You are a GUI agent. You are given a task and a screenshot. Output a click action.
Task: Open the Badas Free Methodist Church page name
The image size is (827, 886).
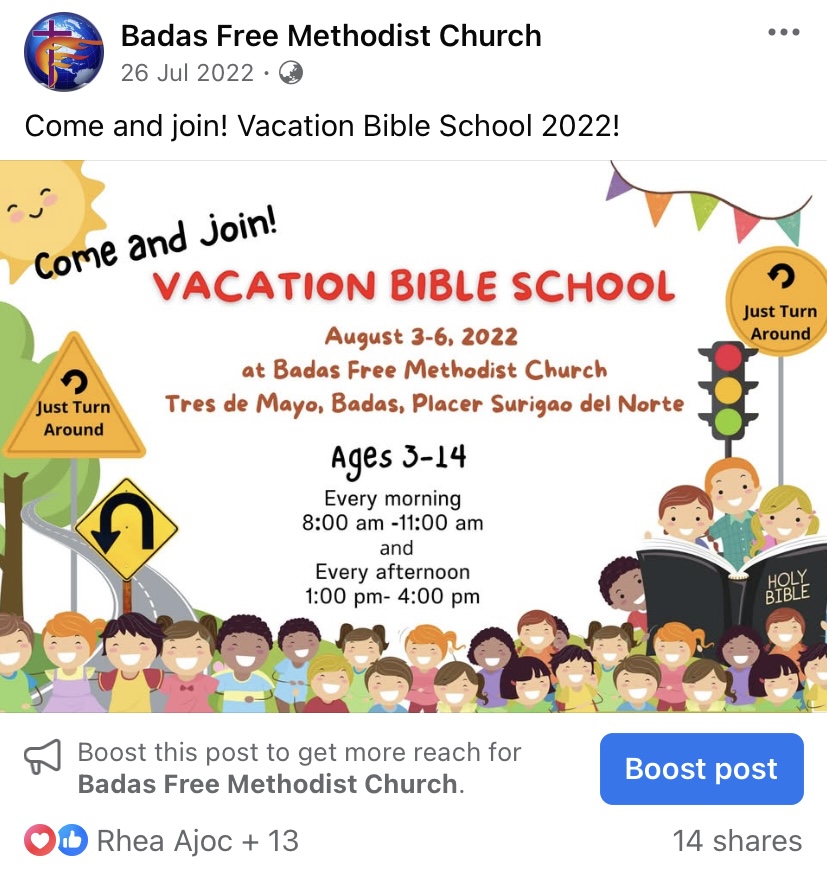[x=331, y=37]
